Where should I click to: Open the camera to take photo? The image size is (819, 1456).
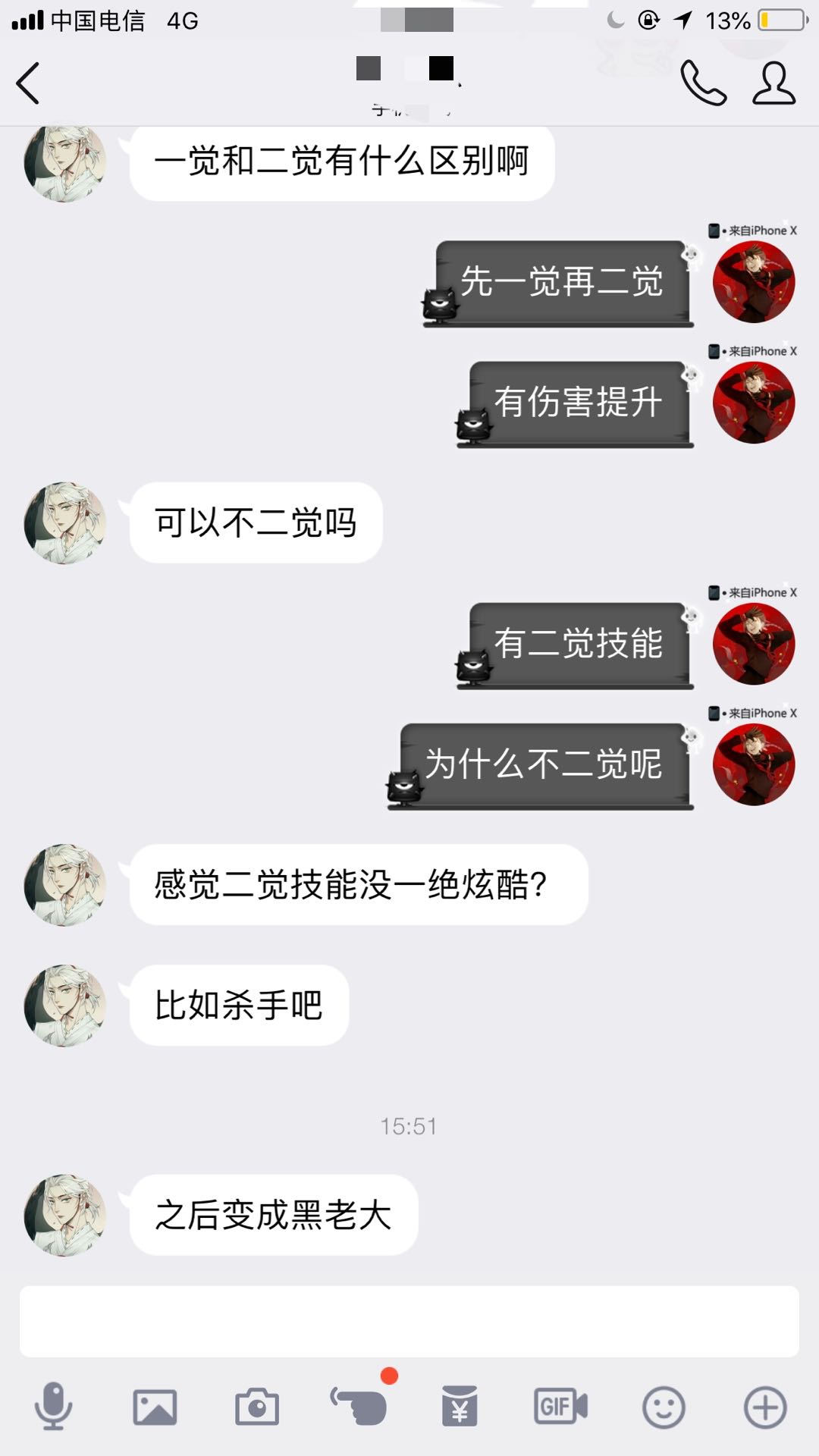click(x=257, y=1407)
